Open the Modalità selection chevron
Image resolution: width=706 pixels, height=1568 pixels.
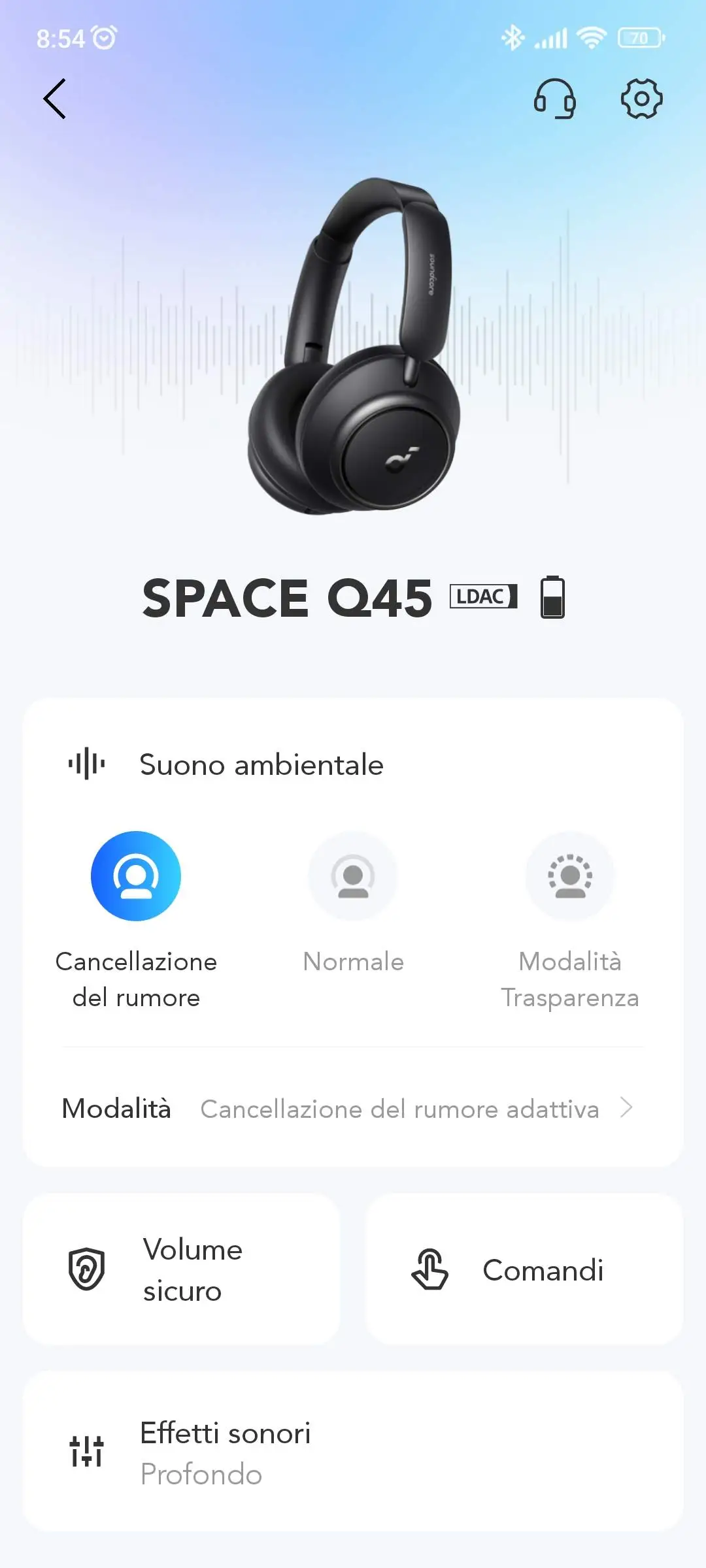click(626, 1108)
